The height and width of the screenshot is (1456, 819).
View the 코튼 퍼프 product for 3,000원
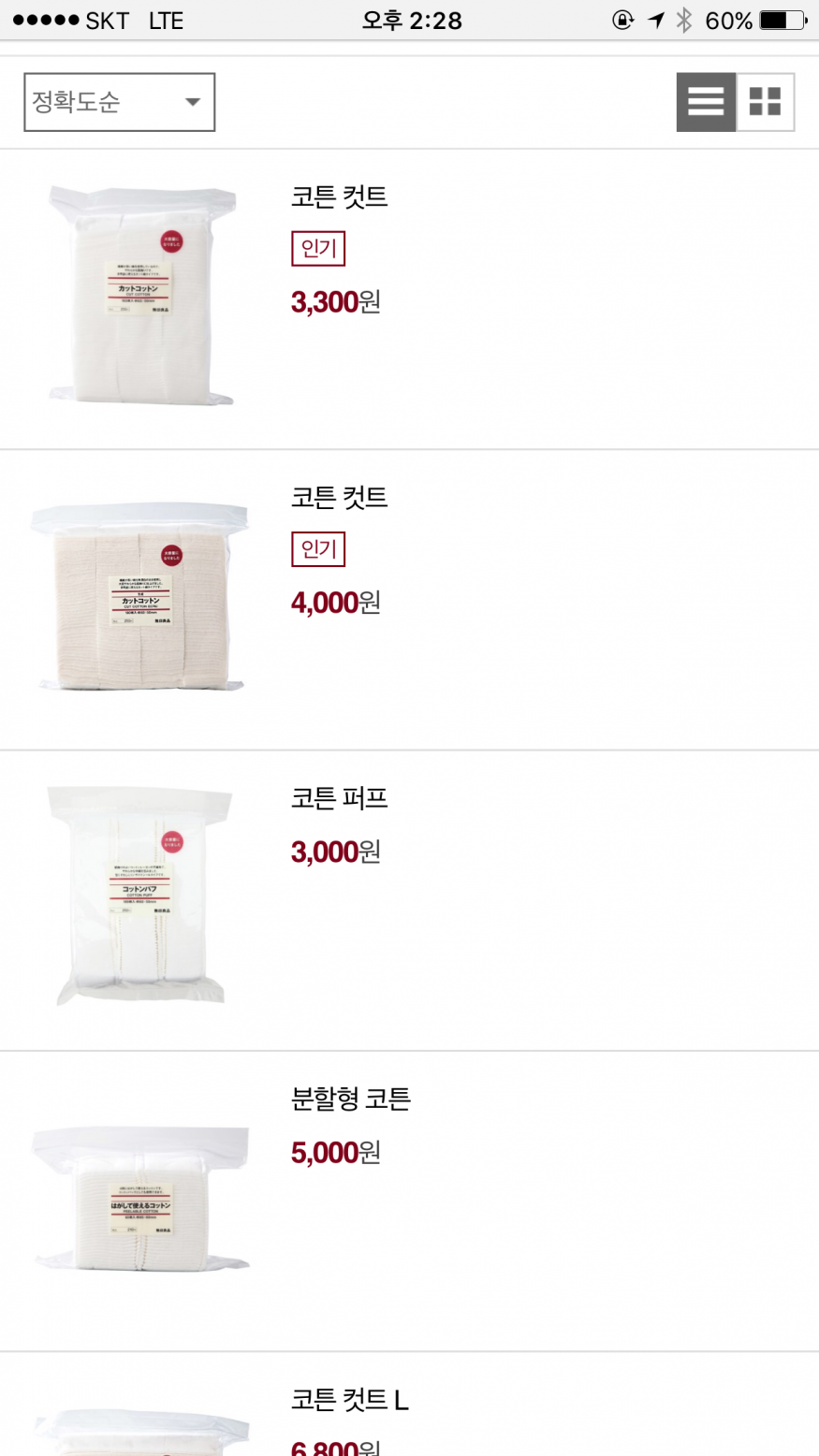click(x=339, y=798)
